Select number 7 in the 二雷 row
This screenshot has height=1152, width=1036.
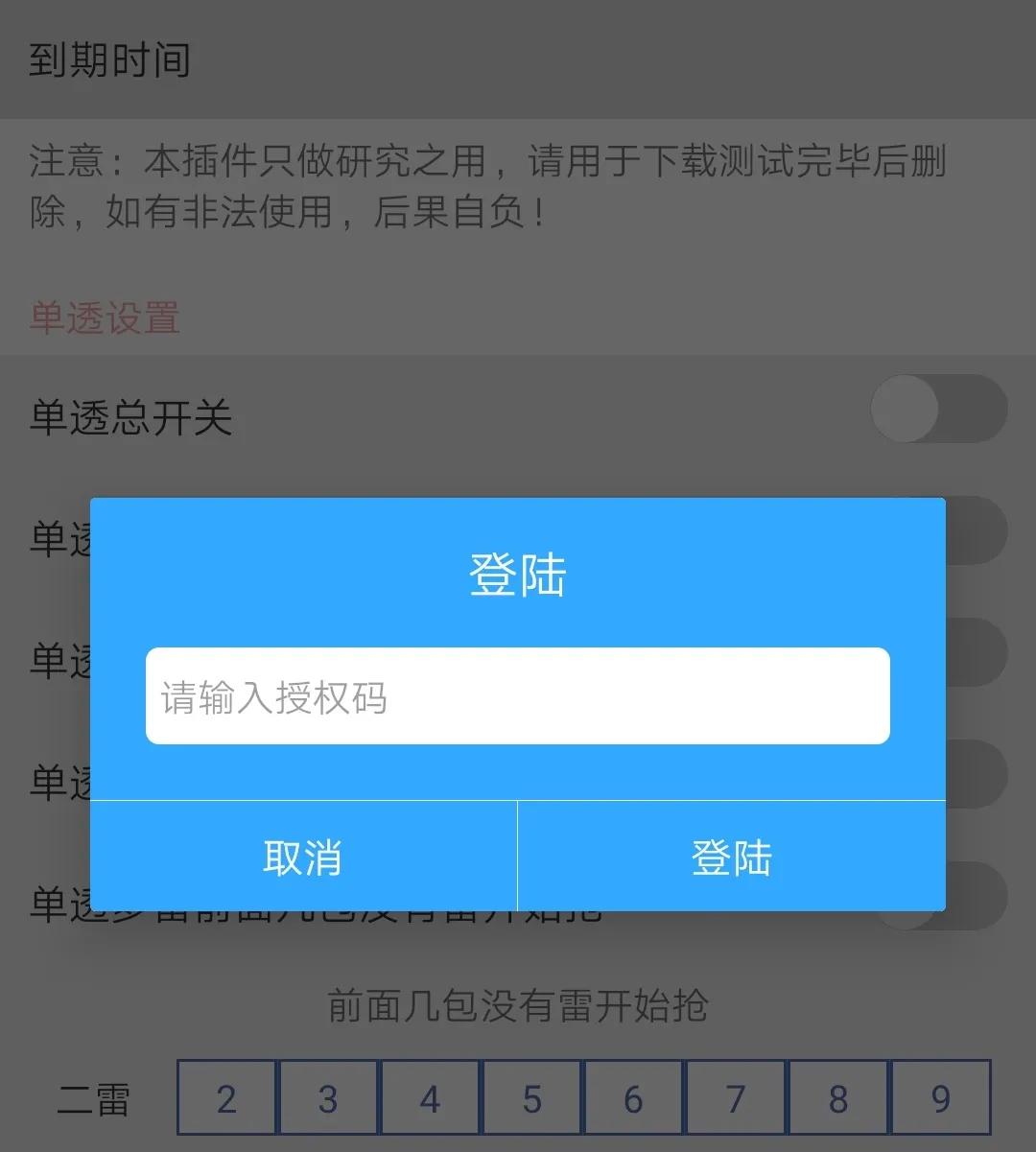pyautogui.click(x=736, y=1098)
